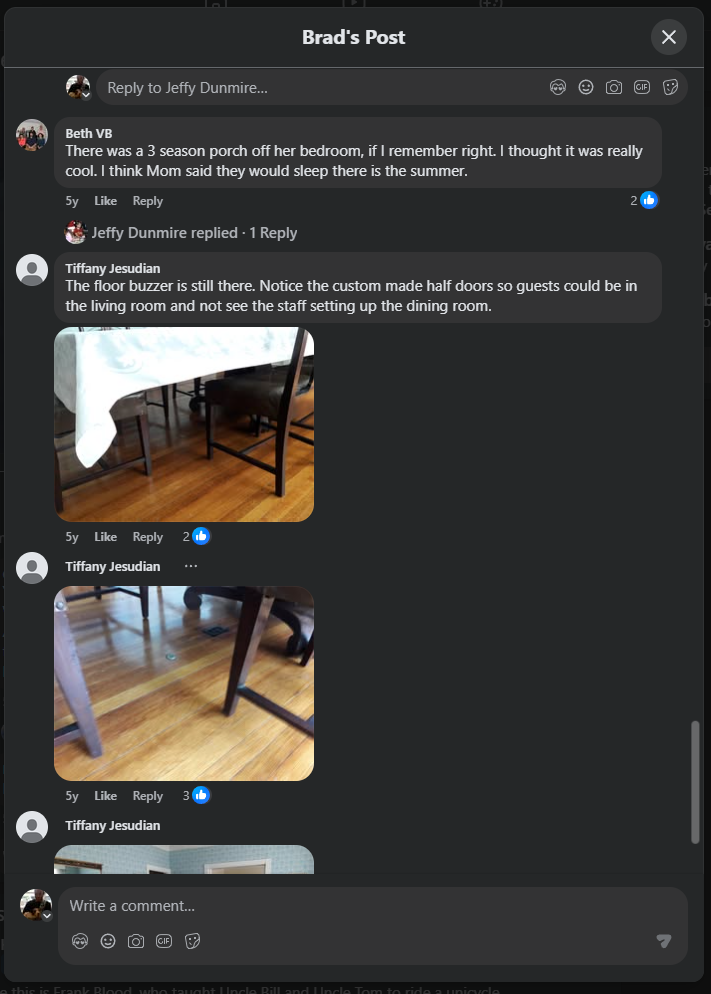Image resolution: width=711 pixels, height=994 pixels.
Task: Send the comment with the arrow icon
Action: point(663,941)
